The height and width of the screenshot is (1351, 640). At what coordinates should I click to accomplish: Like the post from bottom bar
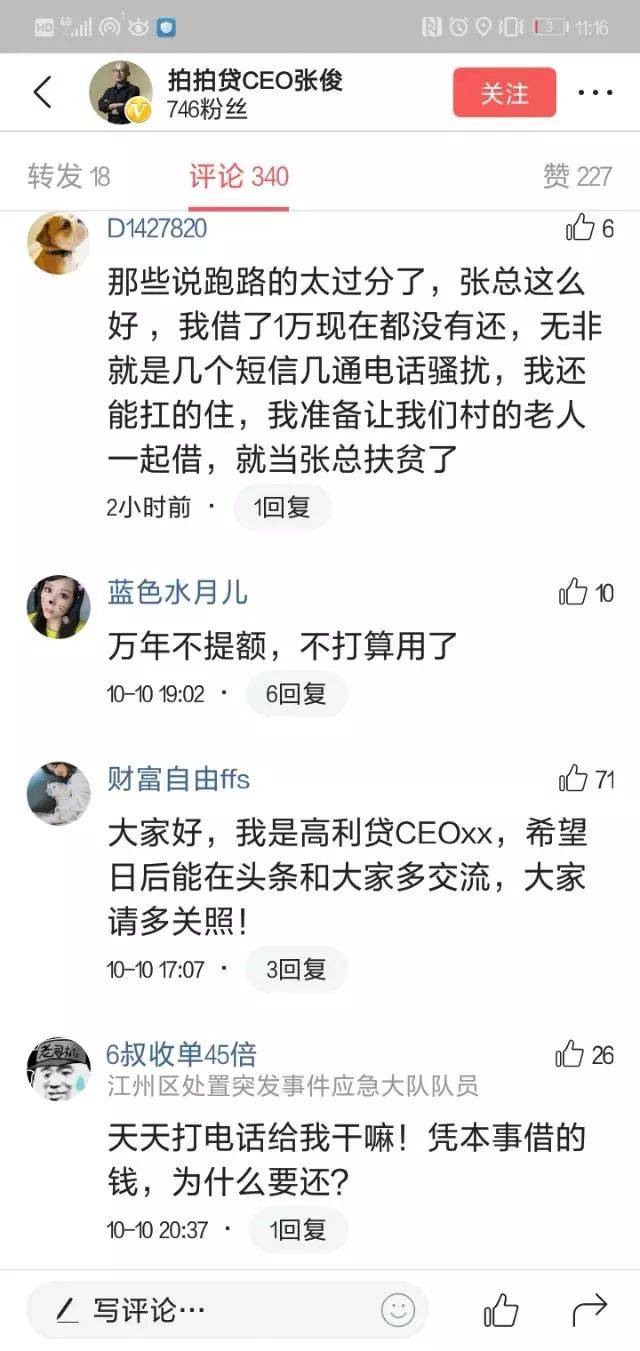(501, 1309)
